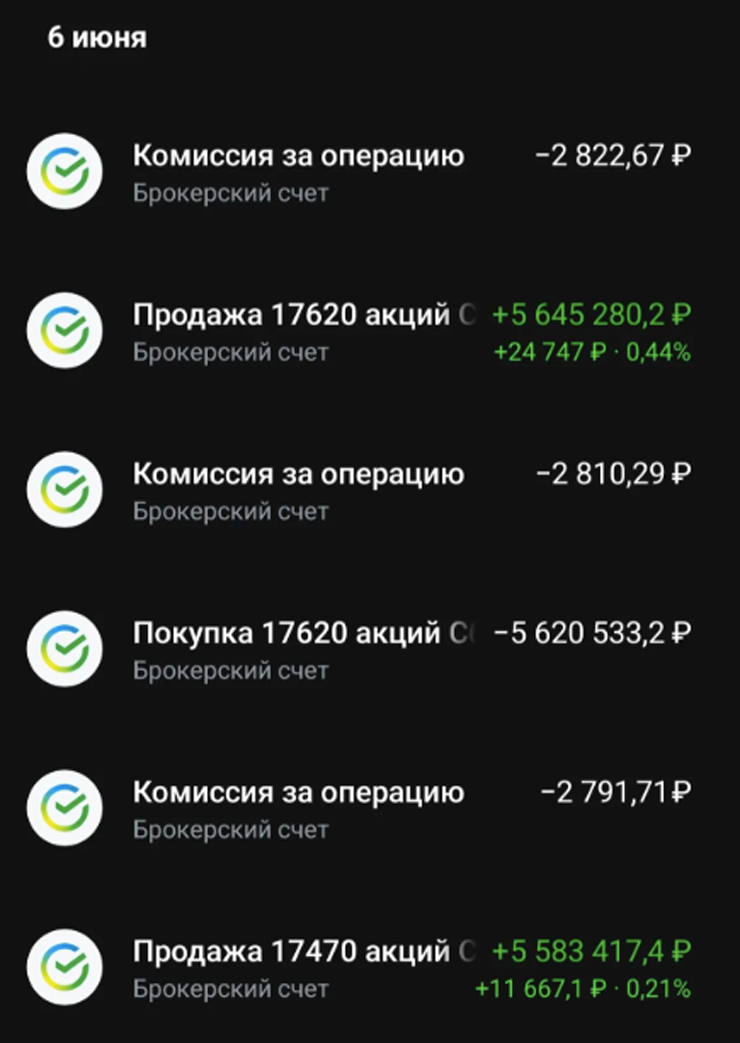Open the sale of 17470 shares
Image resolution: width=740 pixels, height=1043 pixels.
click(x=370, y=967)
